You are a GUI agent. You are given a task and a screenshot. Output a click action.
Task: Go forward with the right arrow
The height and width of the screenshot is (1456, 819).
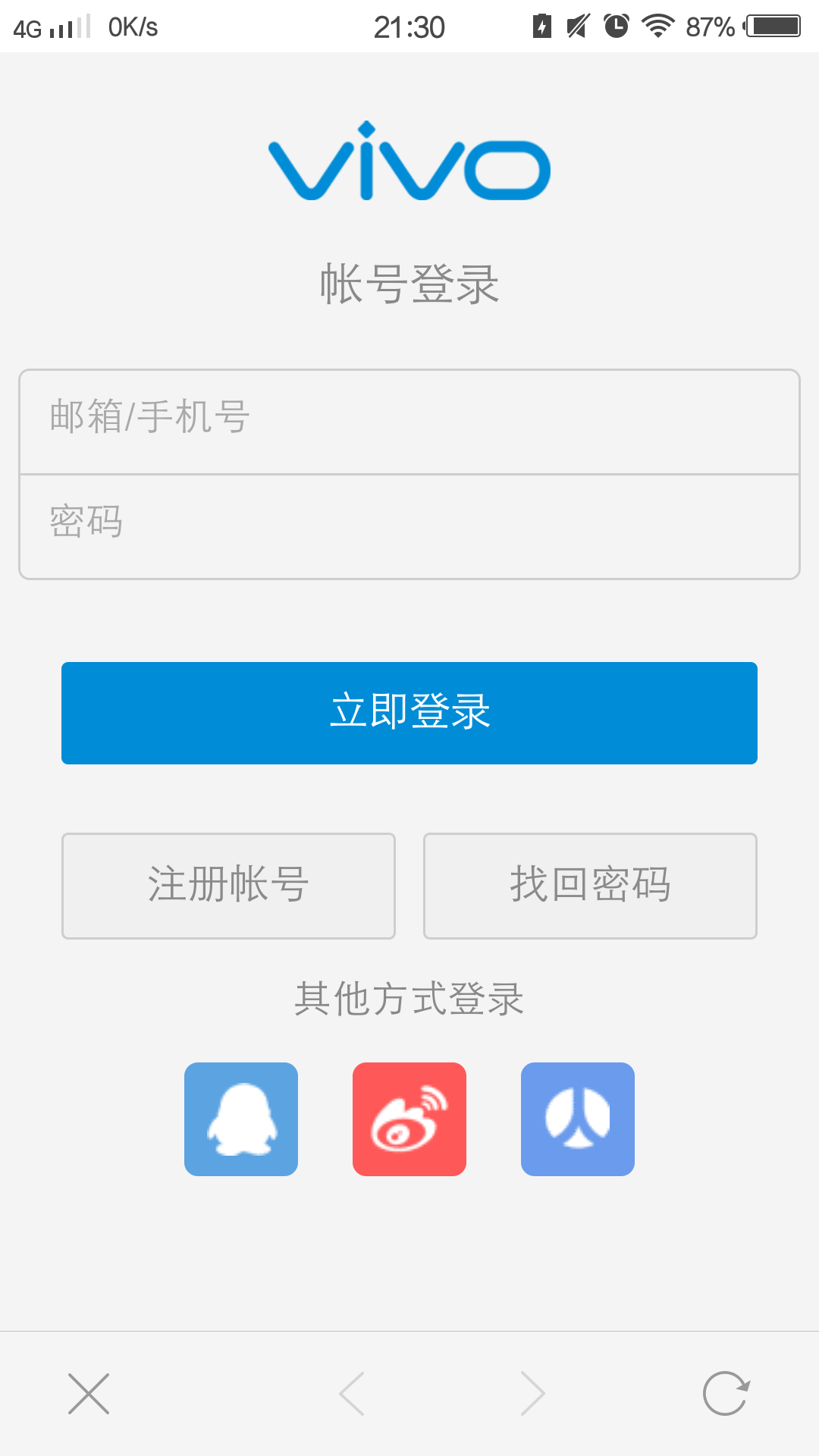pyautogui.click(x=532, y=1394)
